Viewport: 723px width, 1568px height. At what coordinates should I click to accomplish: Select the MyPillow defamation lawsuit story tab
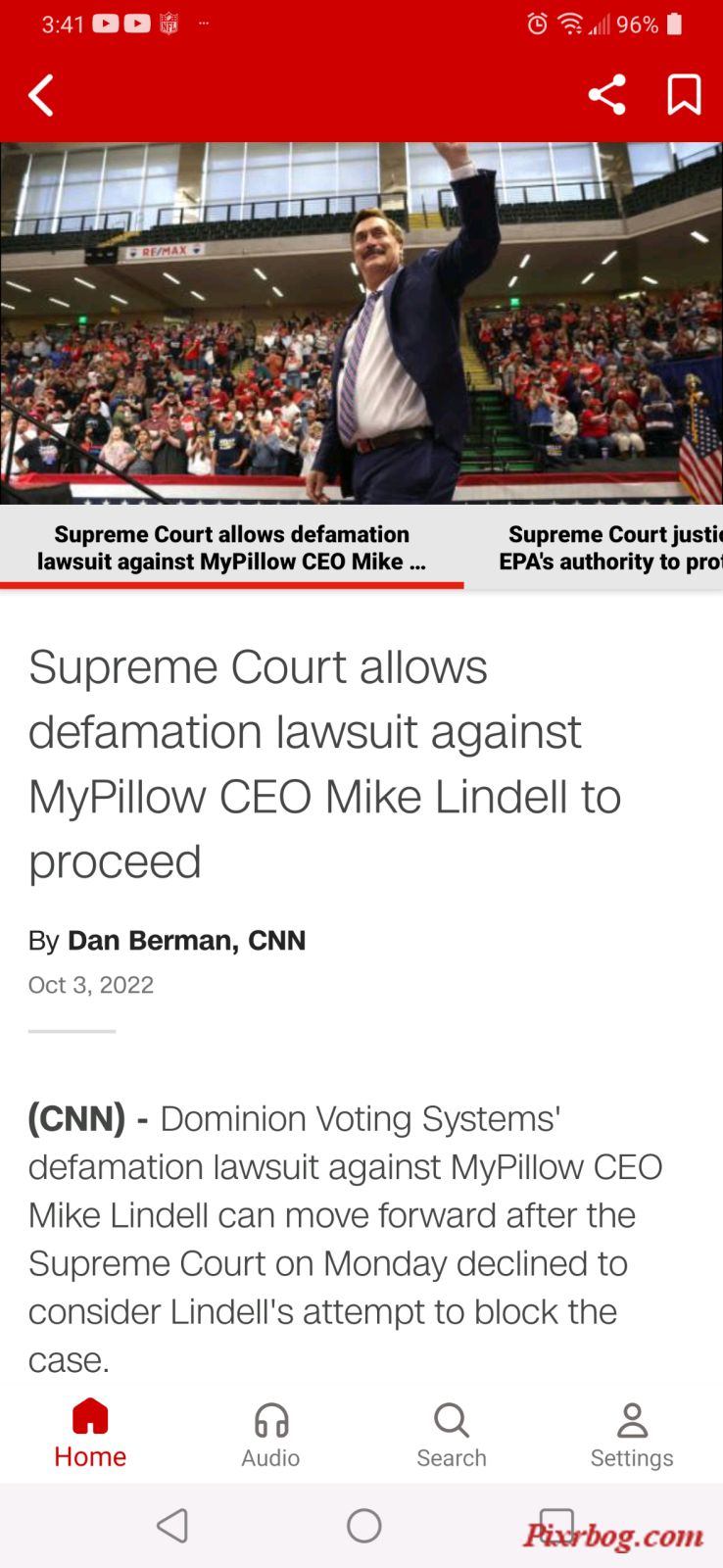[231, 548]
